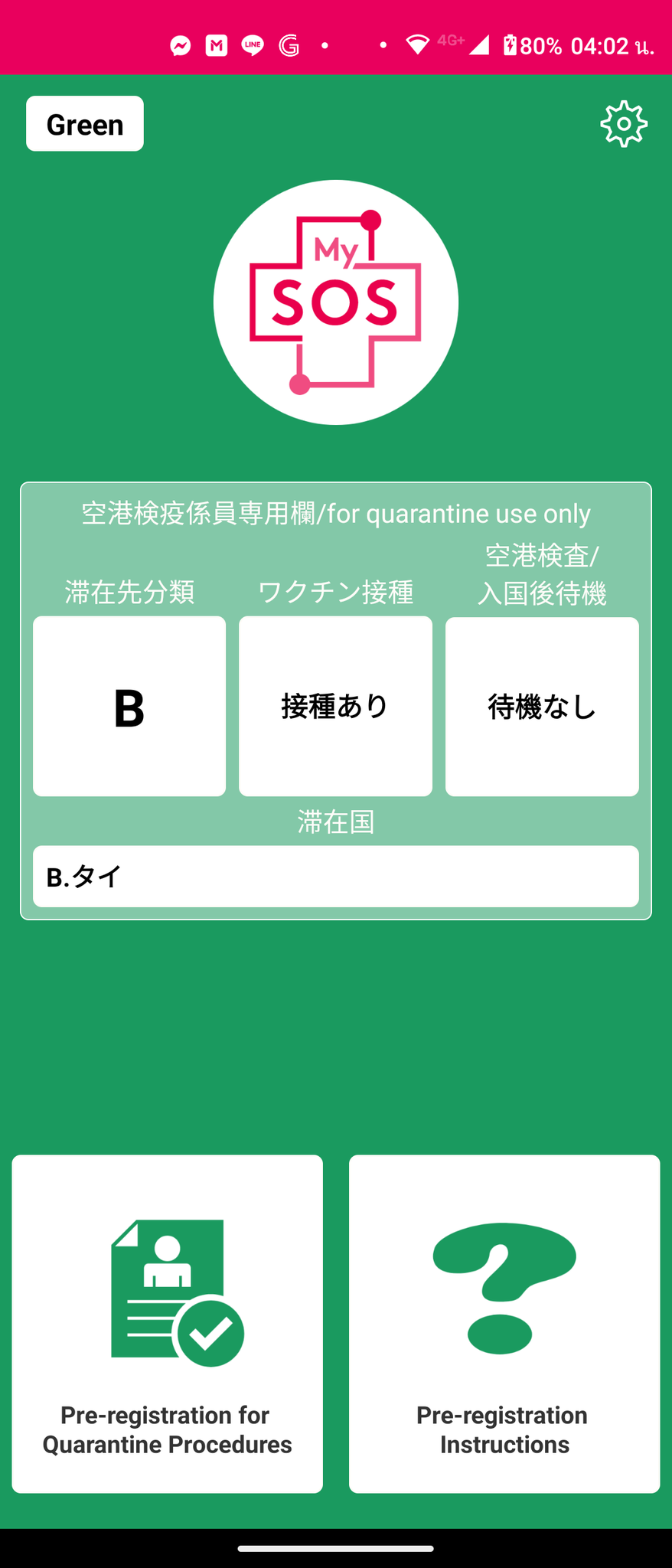This screenshot has width=672, height=1568.
Task: Open Pre-registration Instructions card
Action: [504, 1323]
